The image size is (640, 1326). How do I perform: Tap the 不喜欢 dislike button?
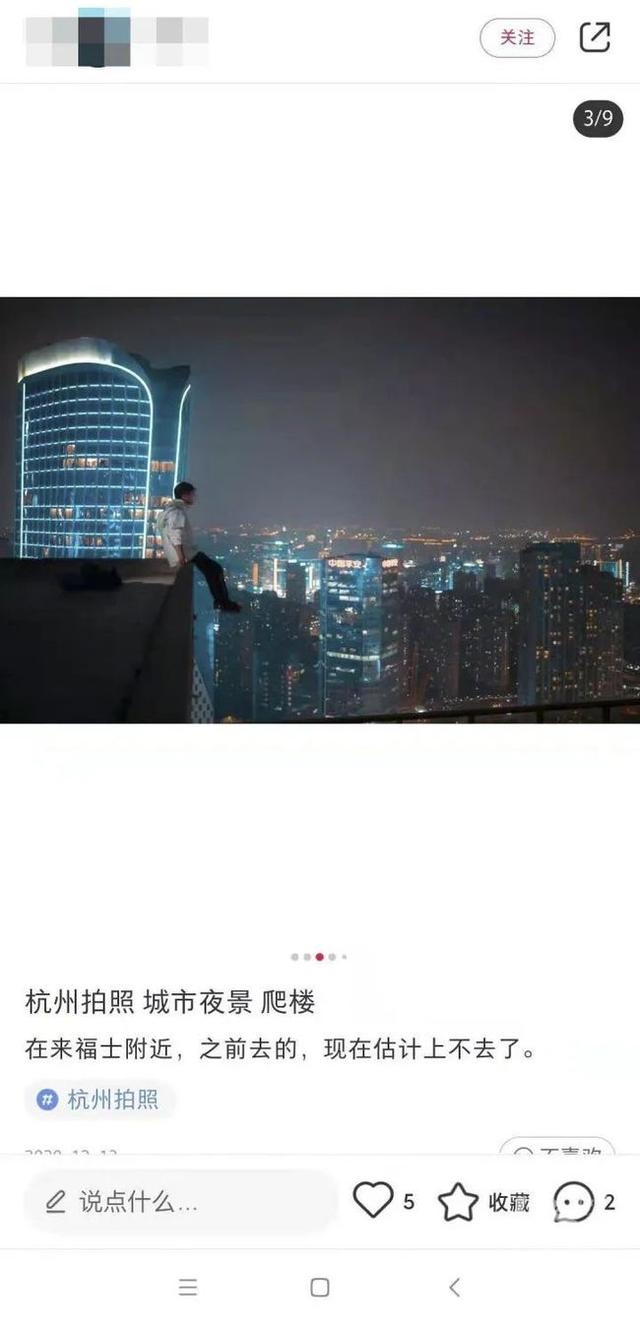[x=557, y=1150]
